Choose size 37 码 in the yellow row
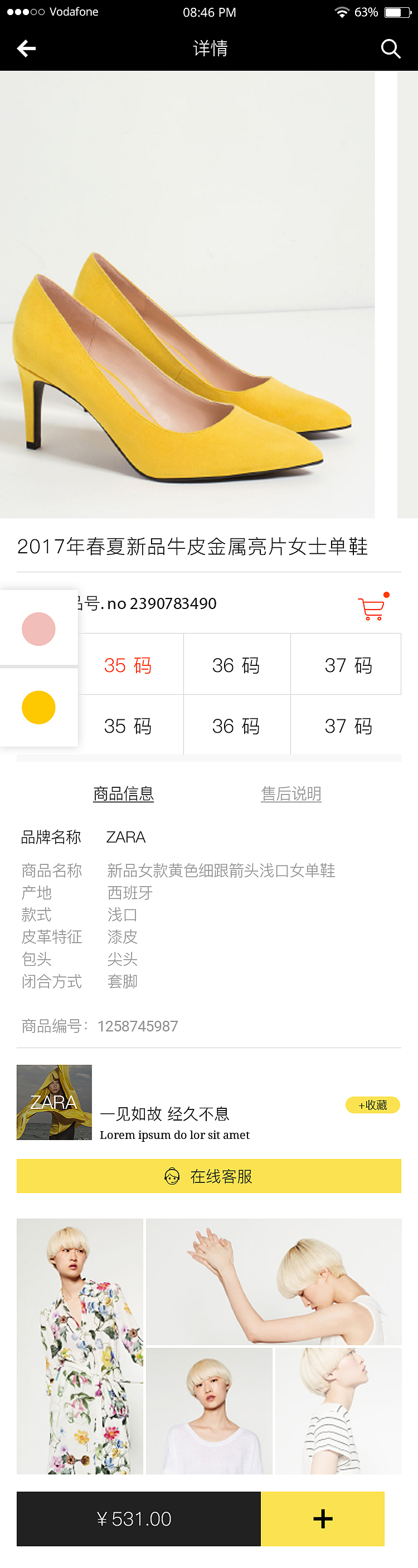The image size is (418, 1568). point(347,725)
